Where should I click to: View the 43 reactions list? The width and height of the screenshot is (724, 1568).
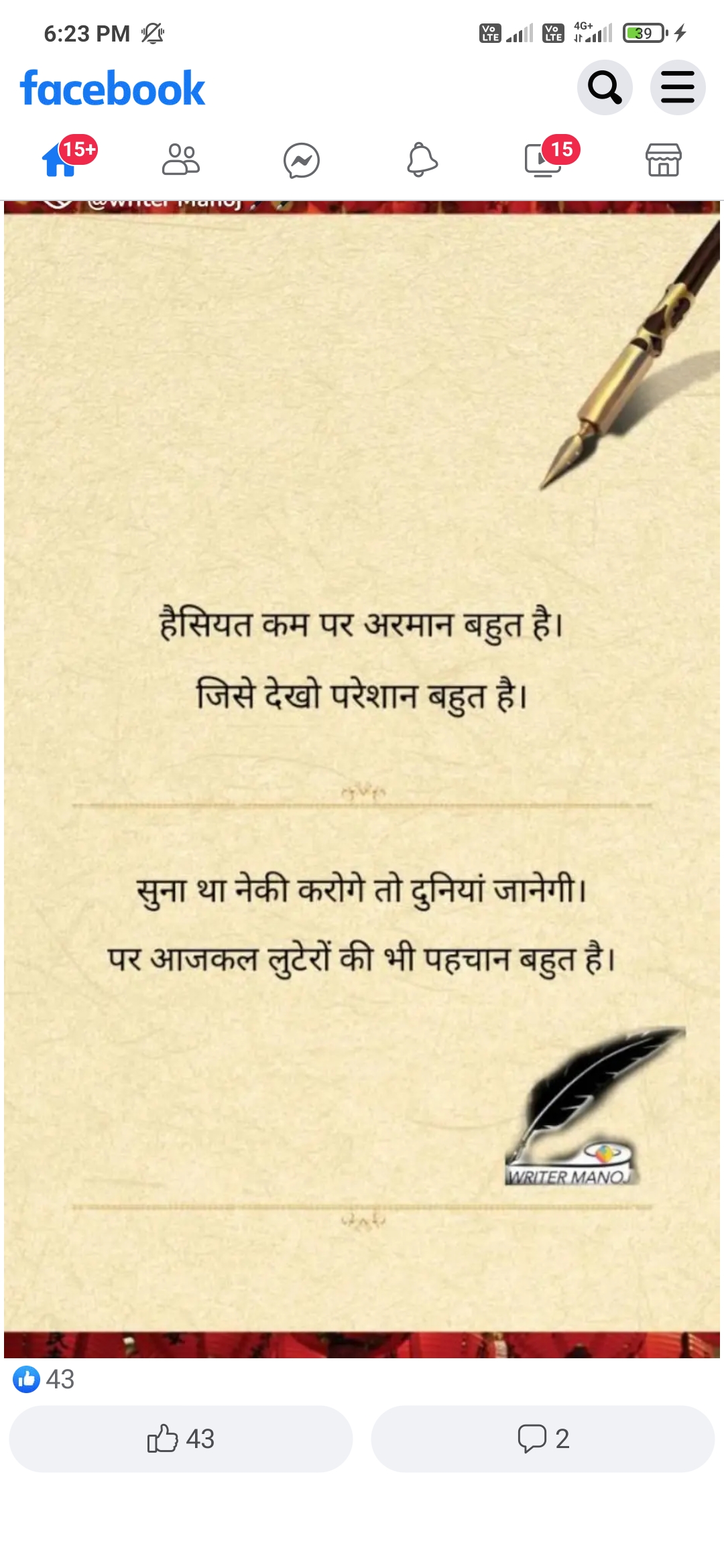click(x=44, y=1379)
